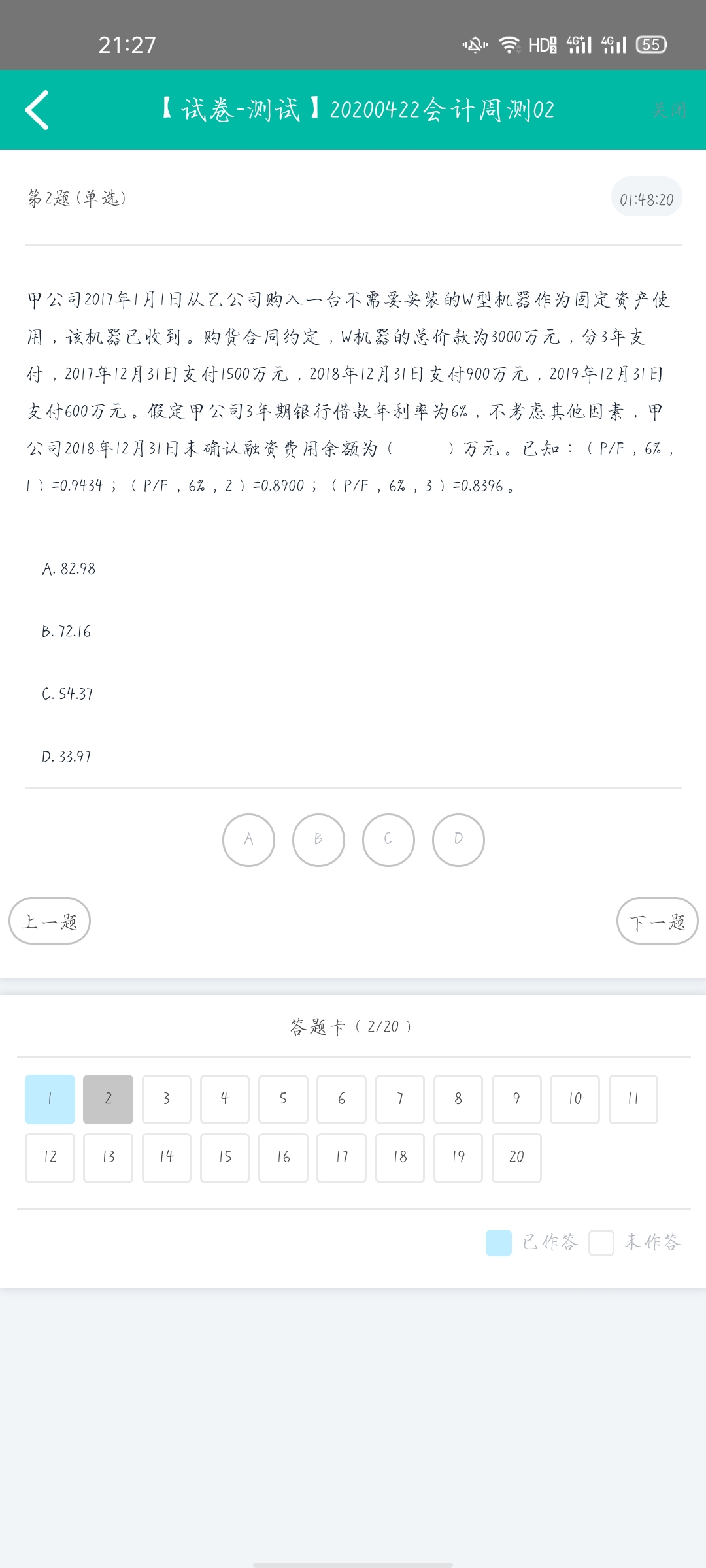
Task: Open question 12 from the answer card
Action: (50, 1158)
